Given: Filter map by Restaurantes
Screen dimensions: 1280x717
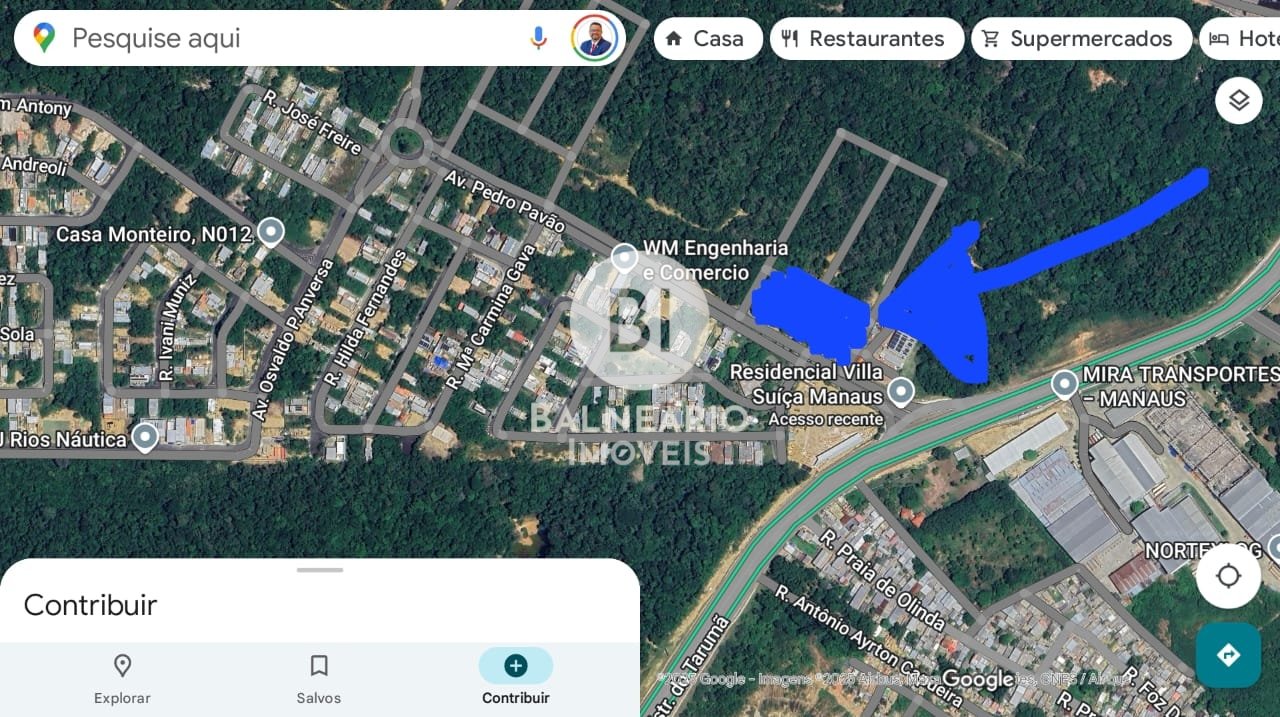Looking at the screenshot, I should (866, 39).
